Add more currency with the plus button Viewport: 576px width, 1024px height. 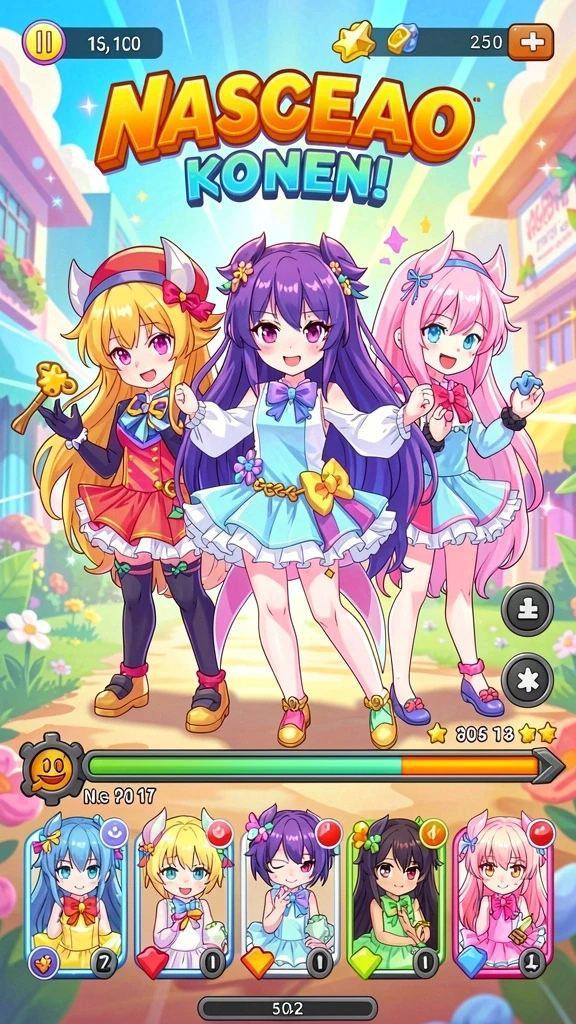[x=530, y=42]
